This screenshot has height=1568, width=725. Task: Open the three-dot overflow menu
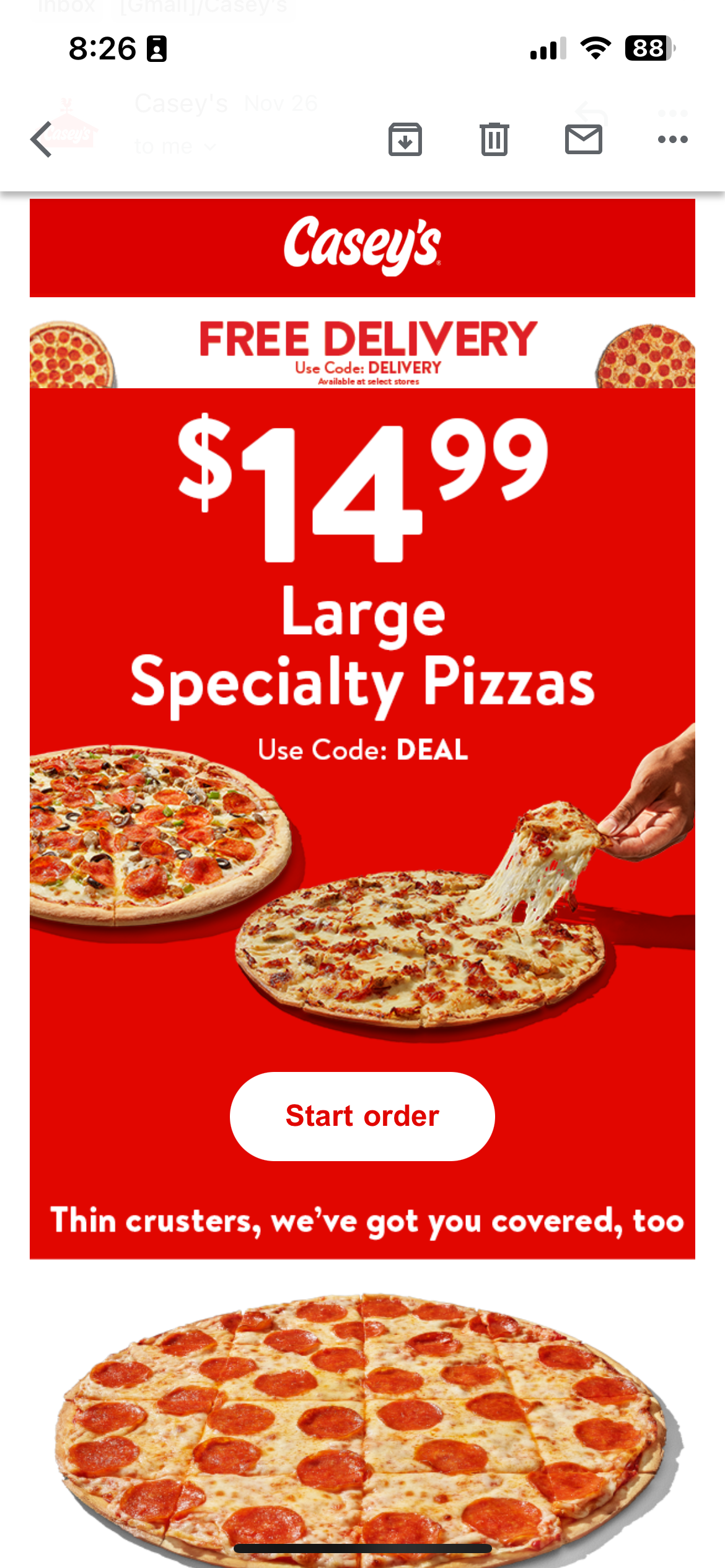click(x=672, y=139)
